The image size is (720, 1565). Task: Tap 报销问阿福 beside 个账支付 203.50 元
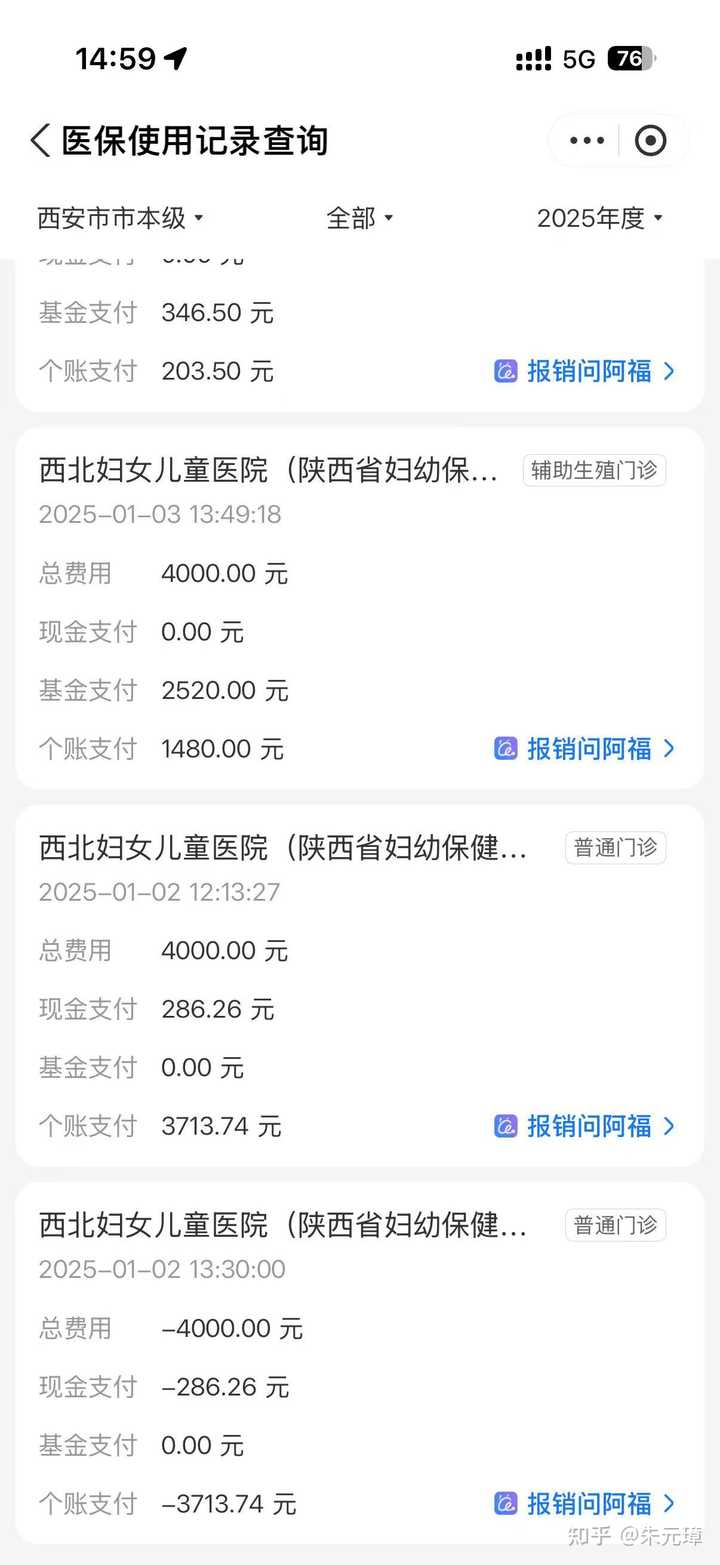coord(586,371)
